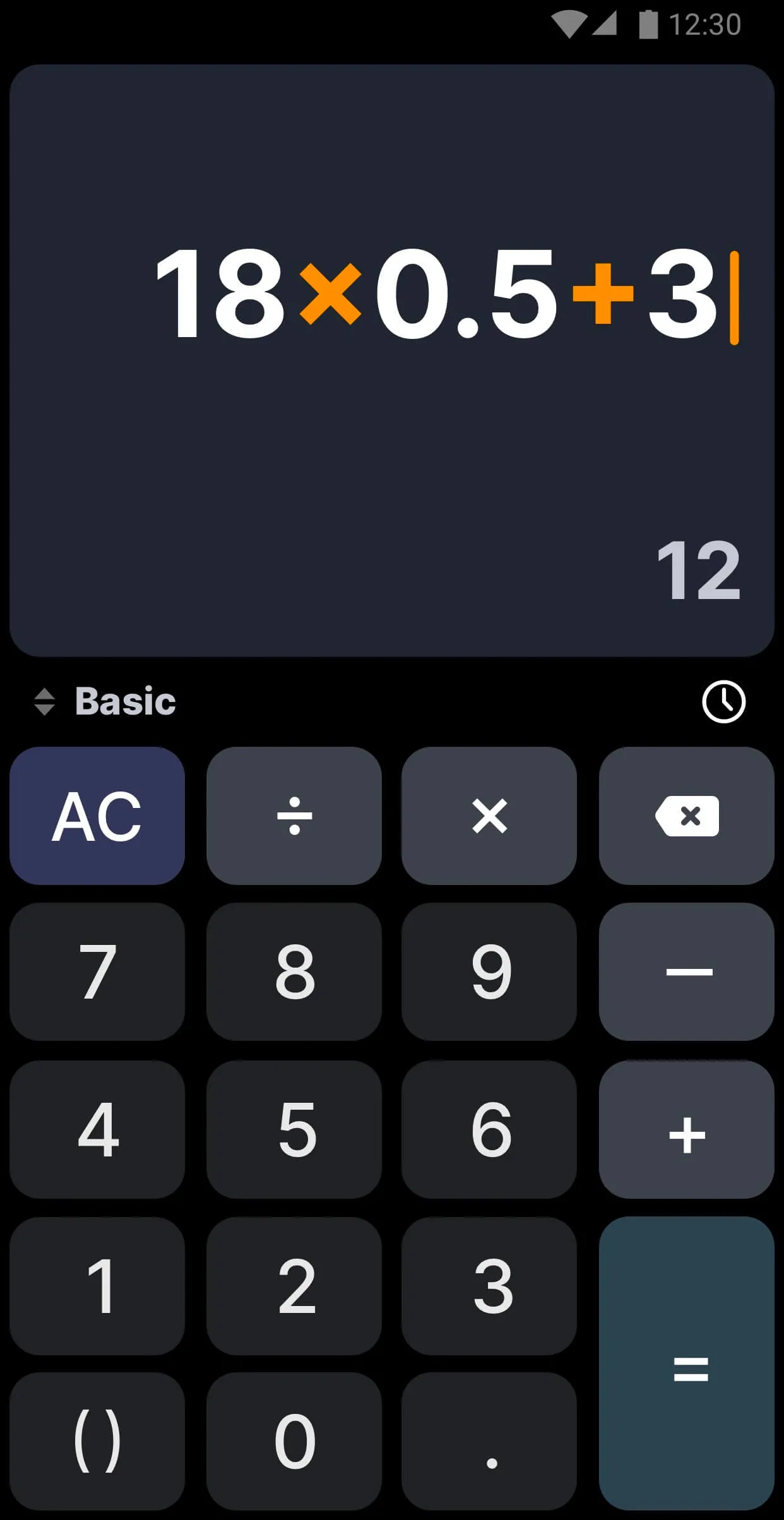
Task: Tap the number 8 key
Action: click(294, 971)
